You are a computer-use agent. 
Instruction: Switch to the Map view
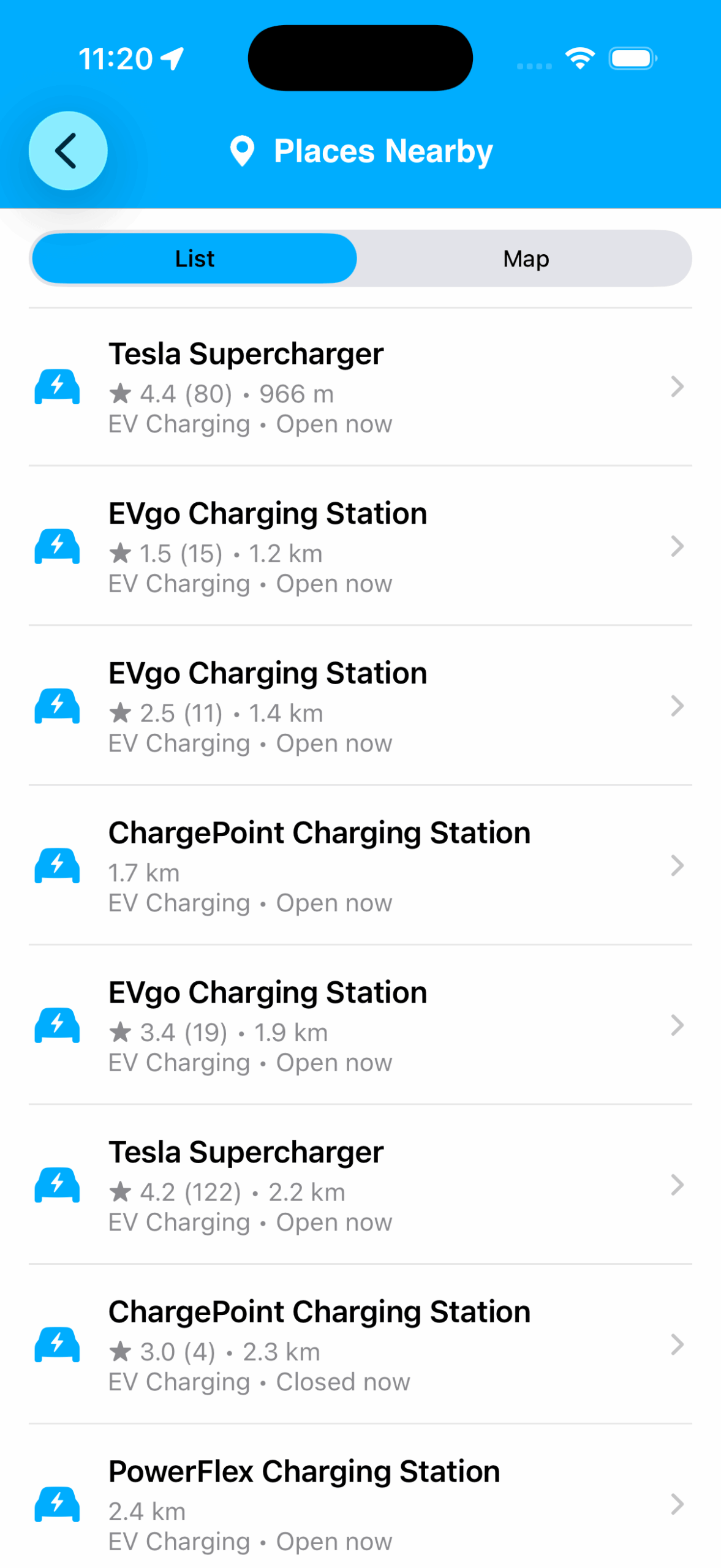point(525,258)
